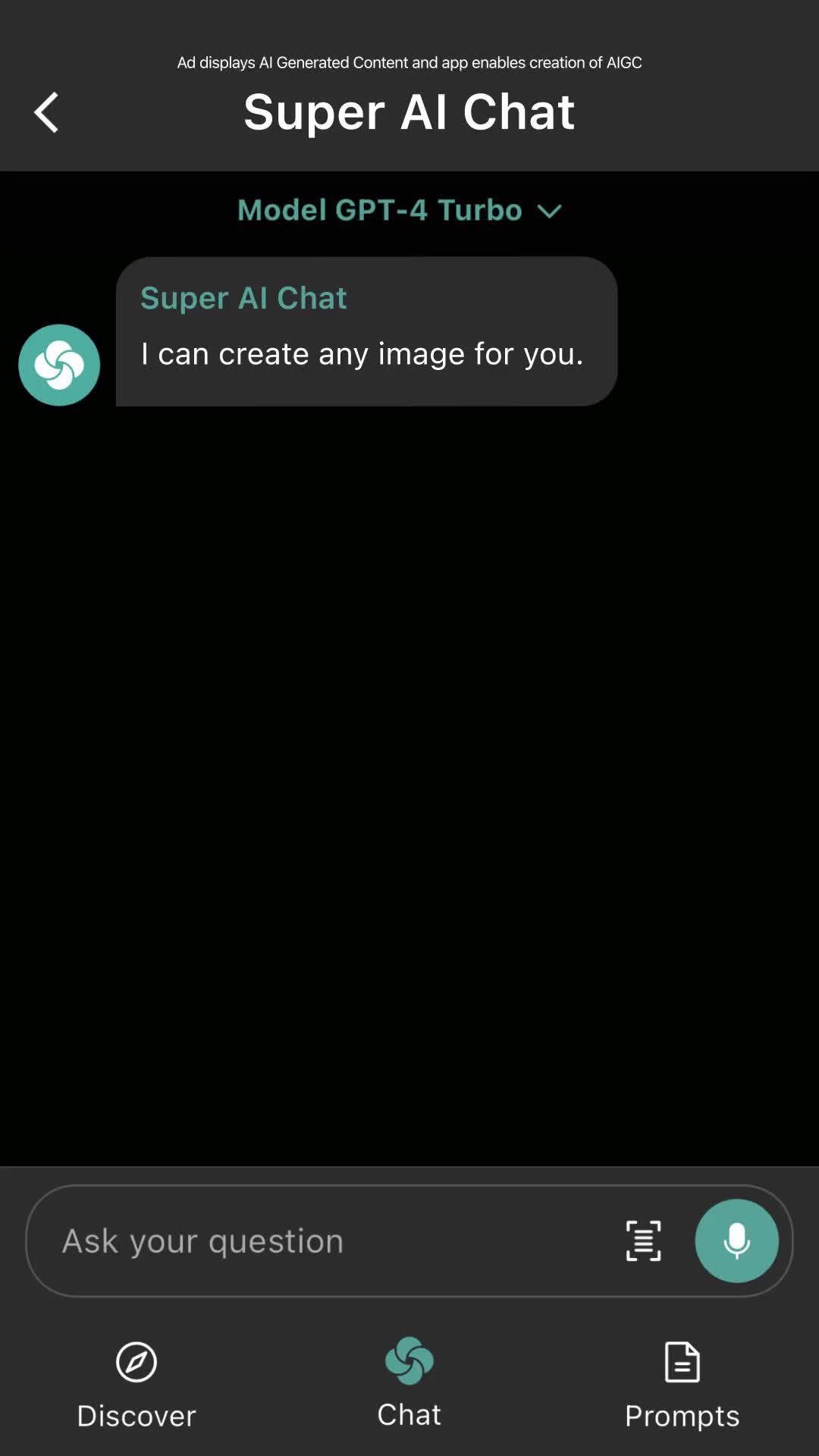Tap the Super AI Chat avatar
The image size is (819, 1456).
(59, 365)
